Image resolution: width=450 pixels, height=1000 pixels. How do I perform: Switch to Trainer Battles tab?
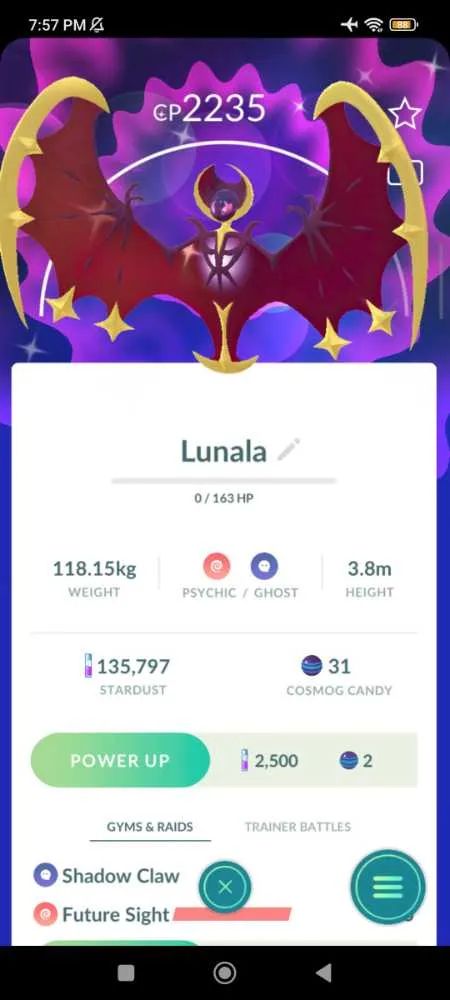298,827
